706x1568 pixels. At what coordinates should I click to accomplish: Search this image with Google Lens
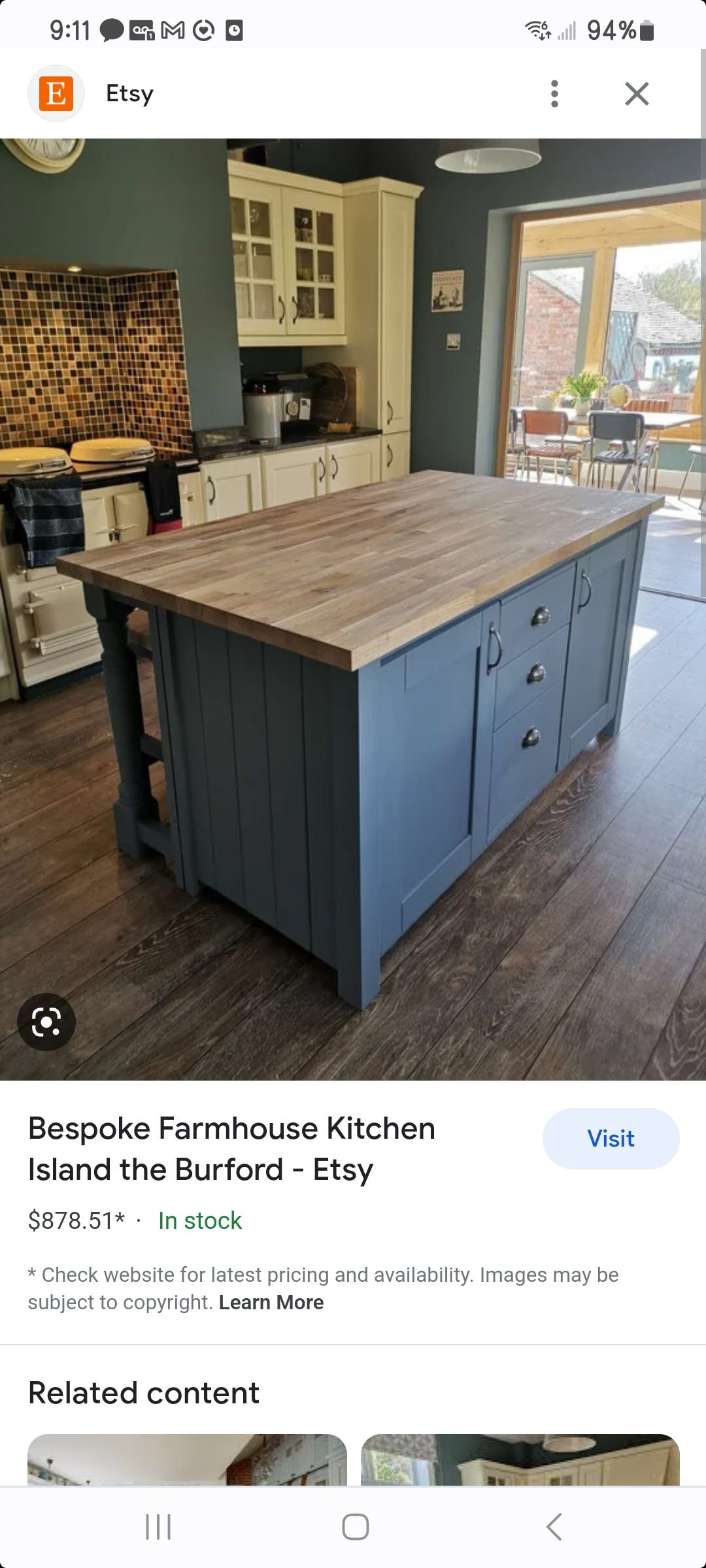[46, 1022]
